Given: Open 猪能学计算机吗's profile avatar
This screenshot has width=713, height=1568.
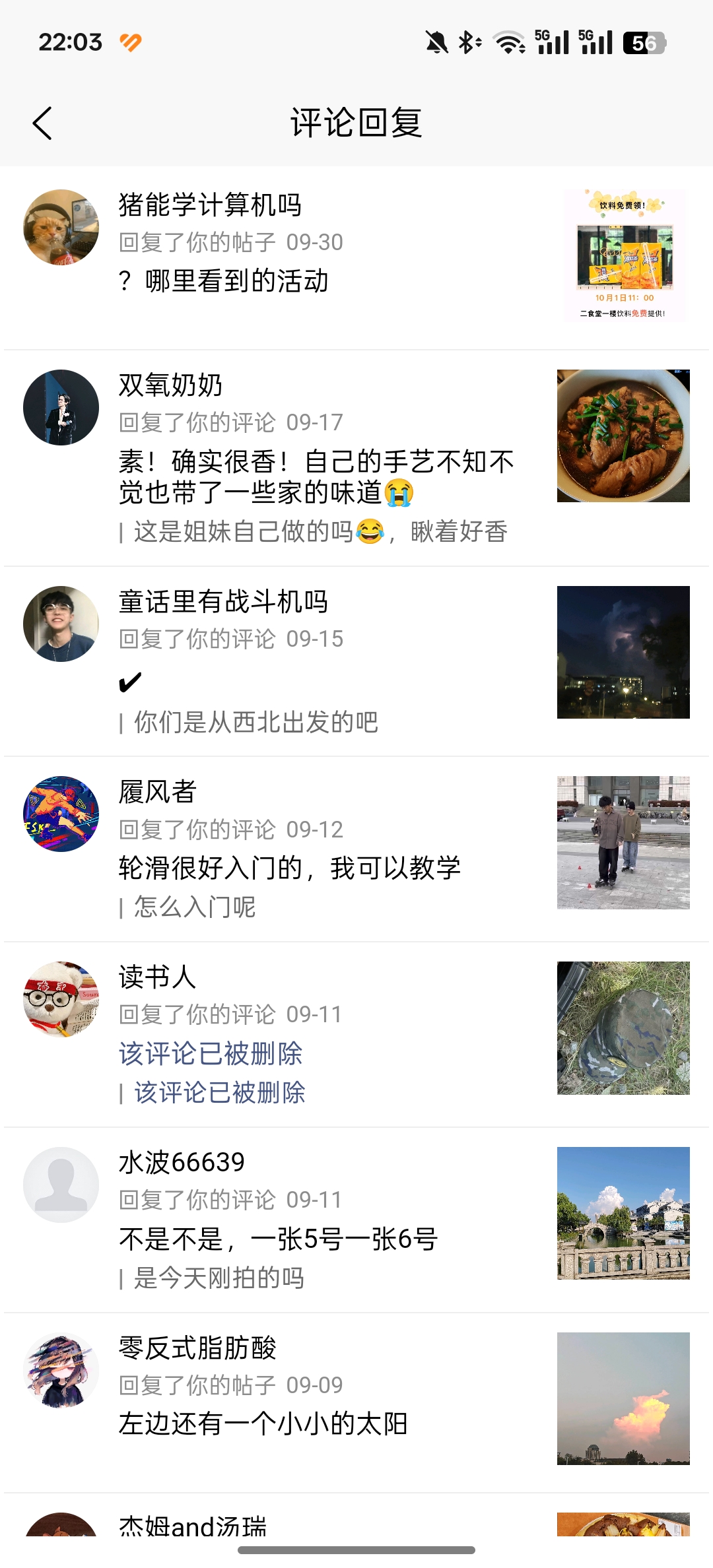Looking at the screenshot, I should (x=60, y=226).
